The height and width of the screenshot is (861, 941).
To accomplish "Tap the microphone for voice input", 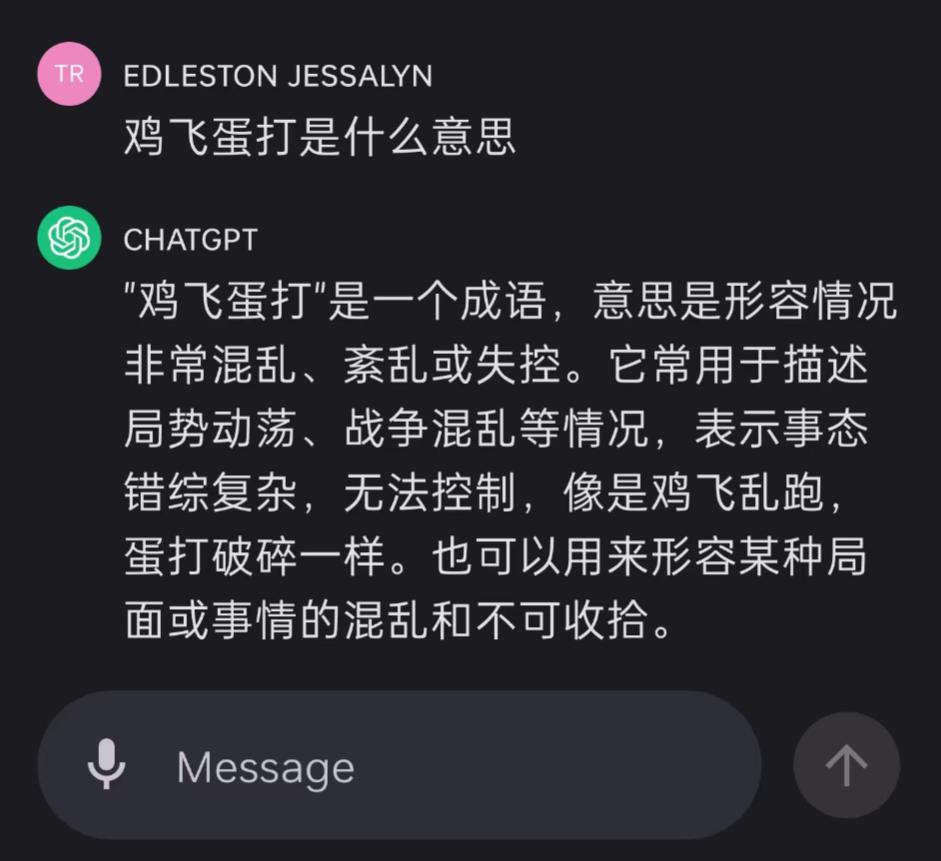I will click(x=106, y=766).
